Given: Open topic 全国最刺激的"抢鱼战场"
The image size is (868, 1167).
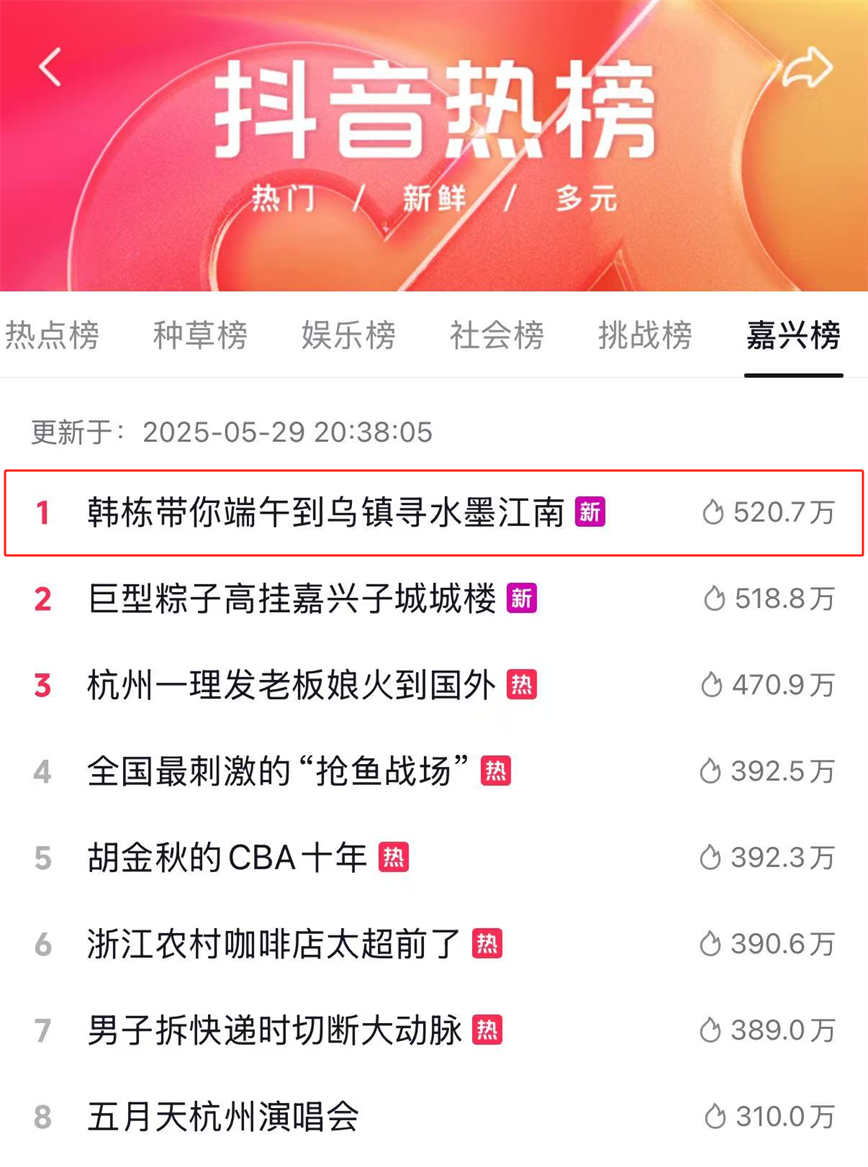Looking at the screenshot, I should coord(279,771).
